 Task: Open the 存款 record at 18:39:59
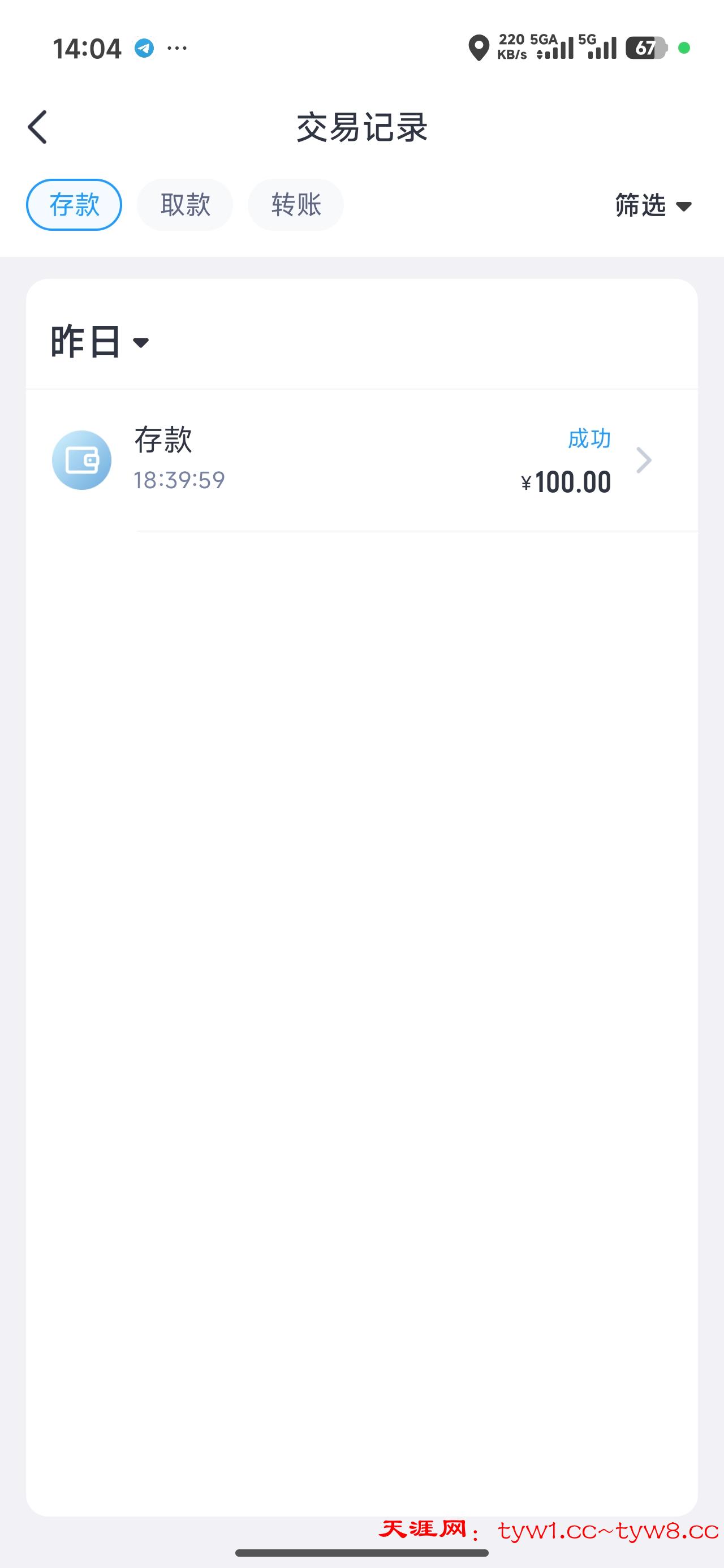361,460
